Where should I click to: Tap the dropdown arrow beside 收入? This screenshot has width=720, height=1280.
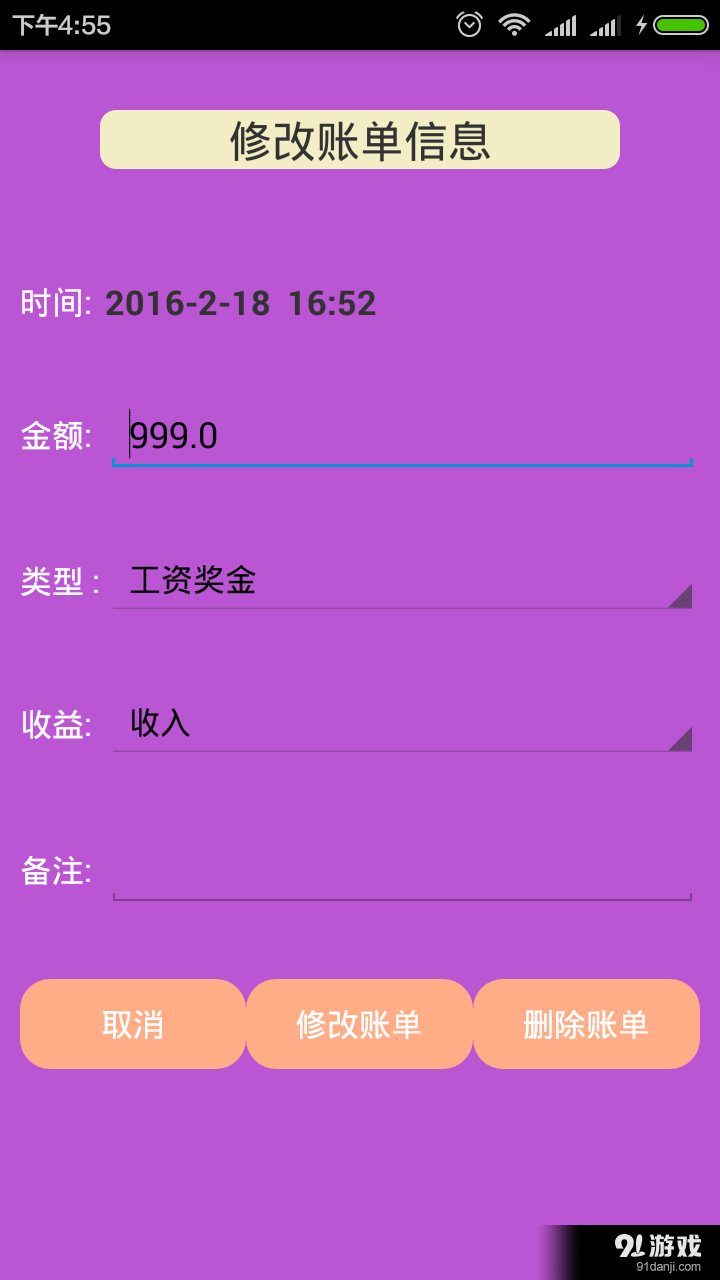point(684,739)
